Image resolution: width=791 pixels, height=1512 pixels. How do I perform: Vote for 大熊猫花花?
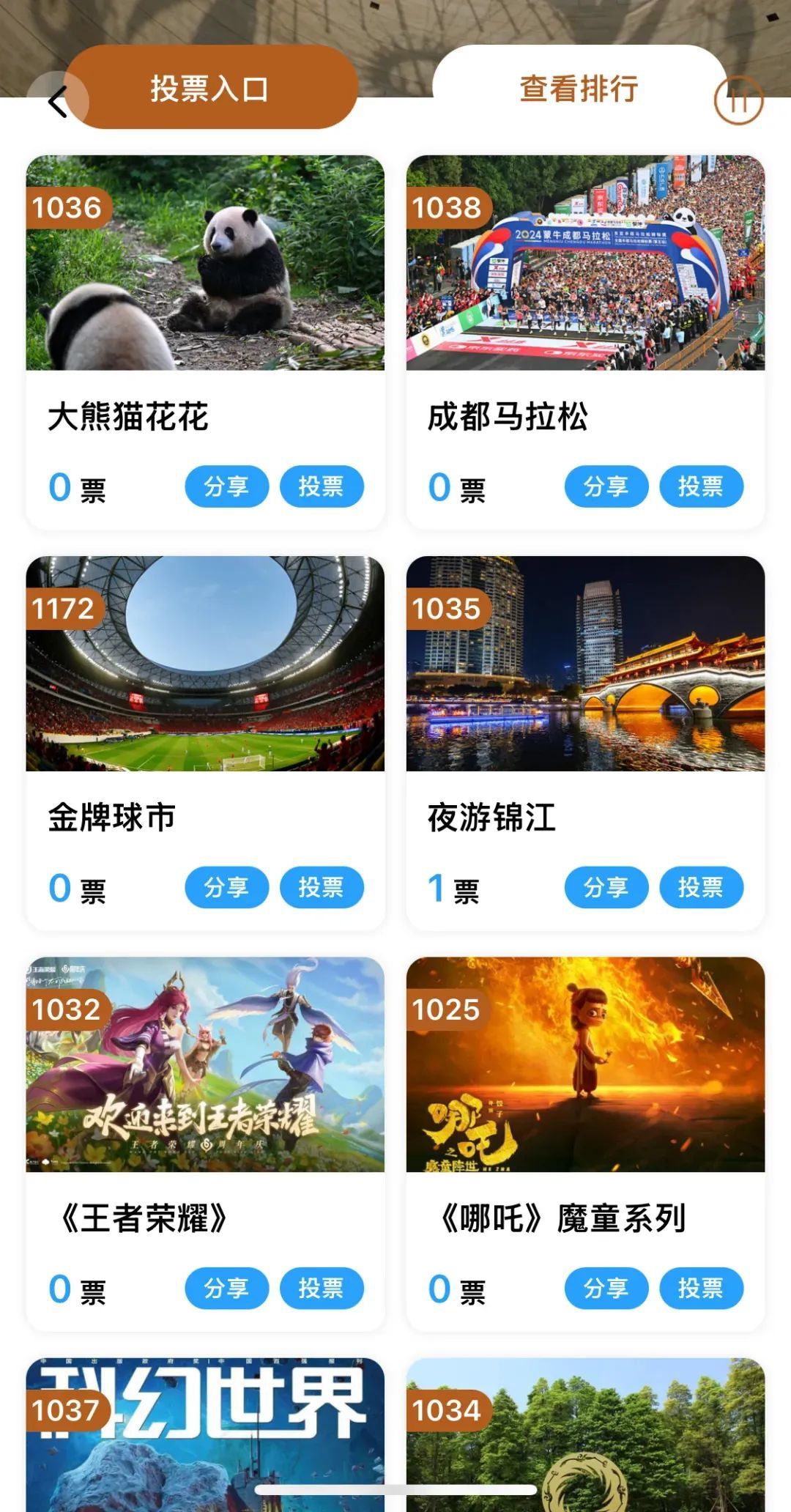click(322, 486)
